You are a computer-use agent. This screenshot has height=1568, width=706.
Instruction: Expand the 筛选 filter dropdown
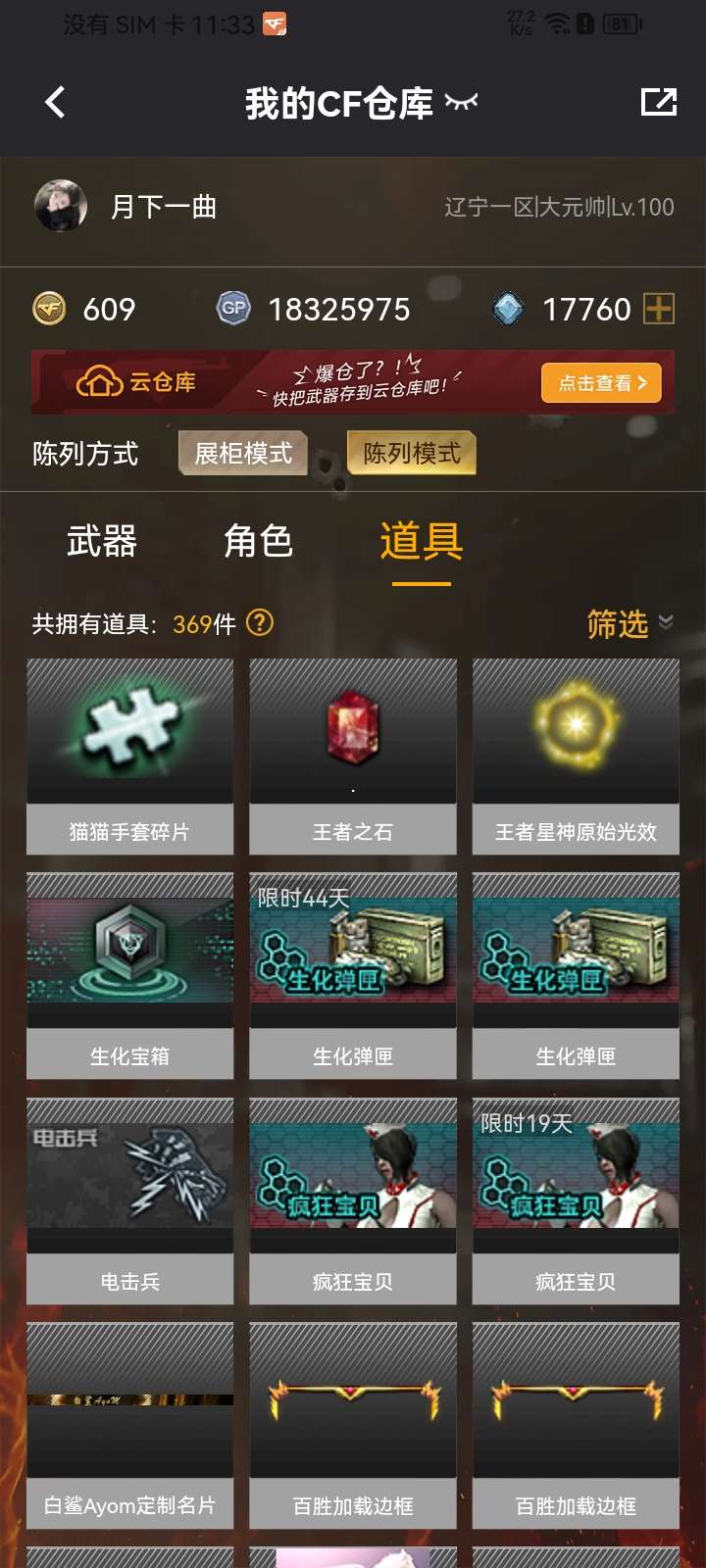pos(629,623)
